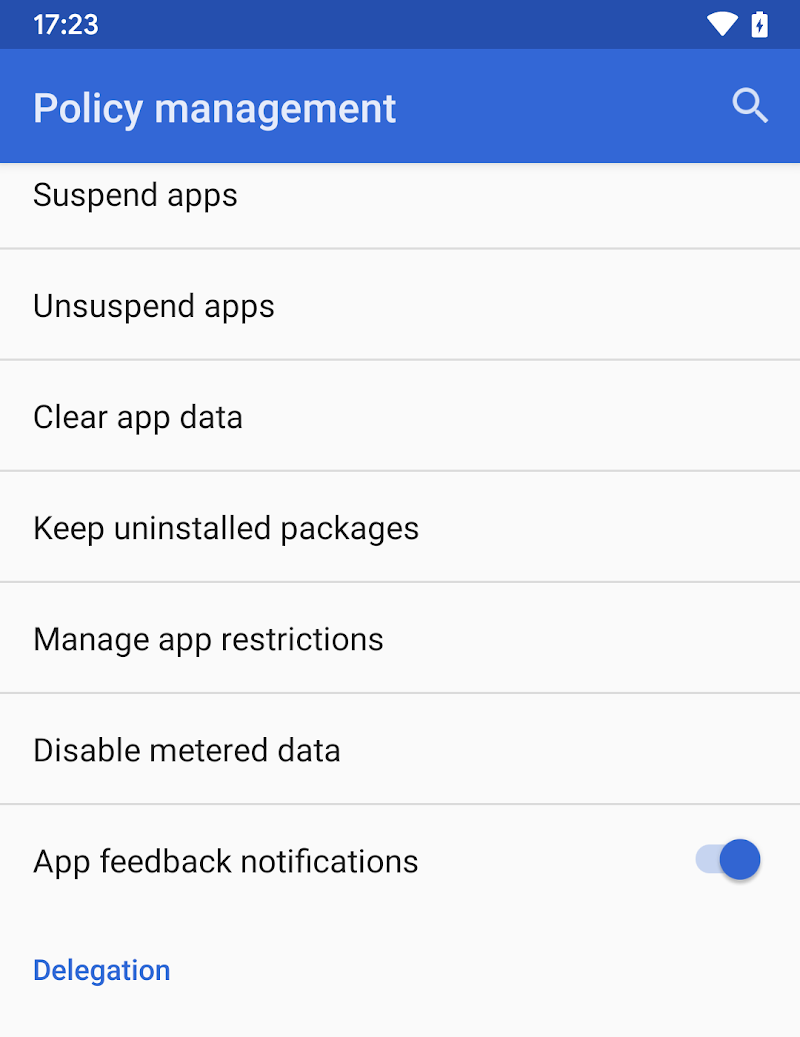The height and width of the screenshot is (1037, 800).
Task: Select the row for Suspend apps
Action: [400, 195]
